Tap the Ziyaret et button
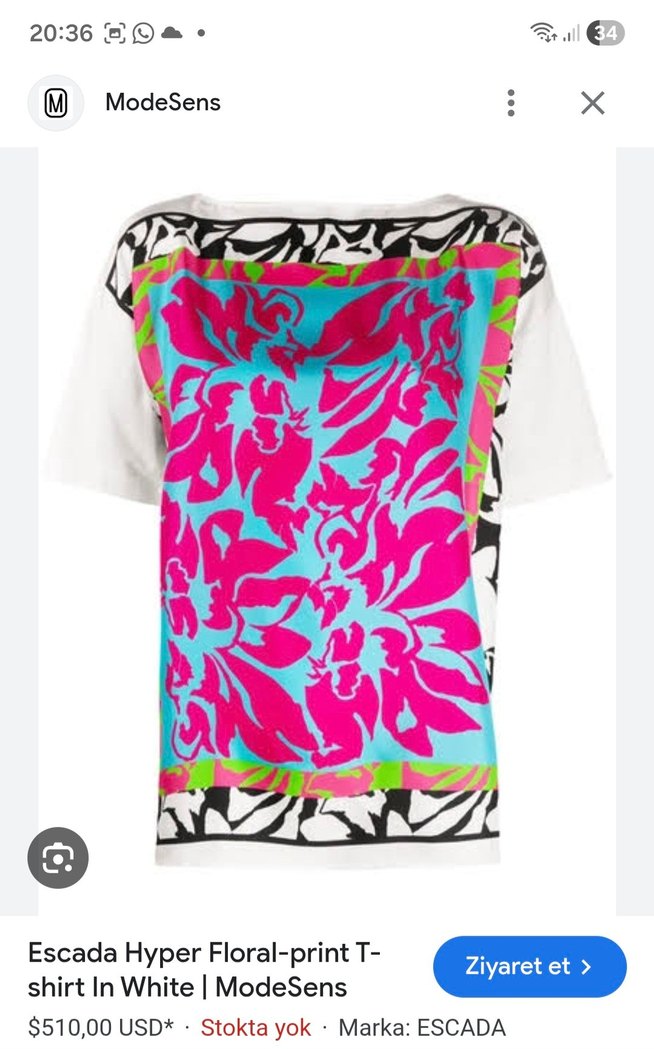Image resolution: width=654 pixels, height=1049 pixels. pos(529,966)
